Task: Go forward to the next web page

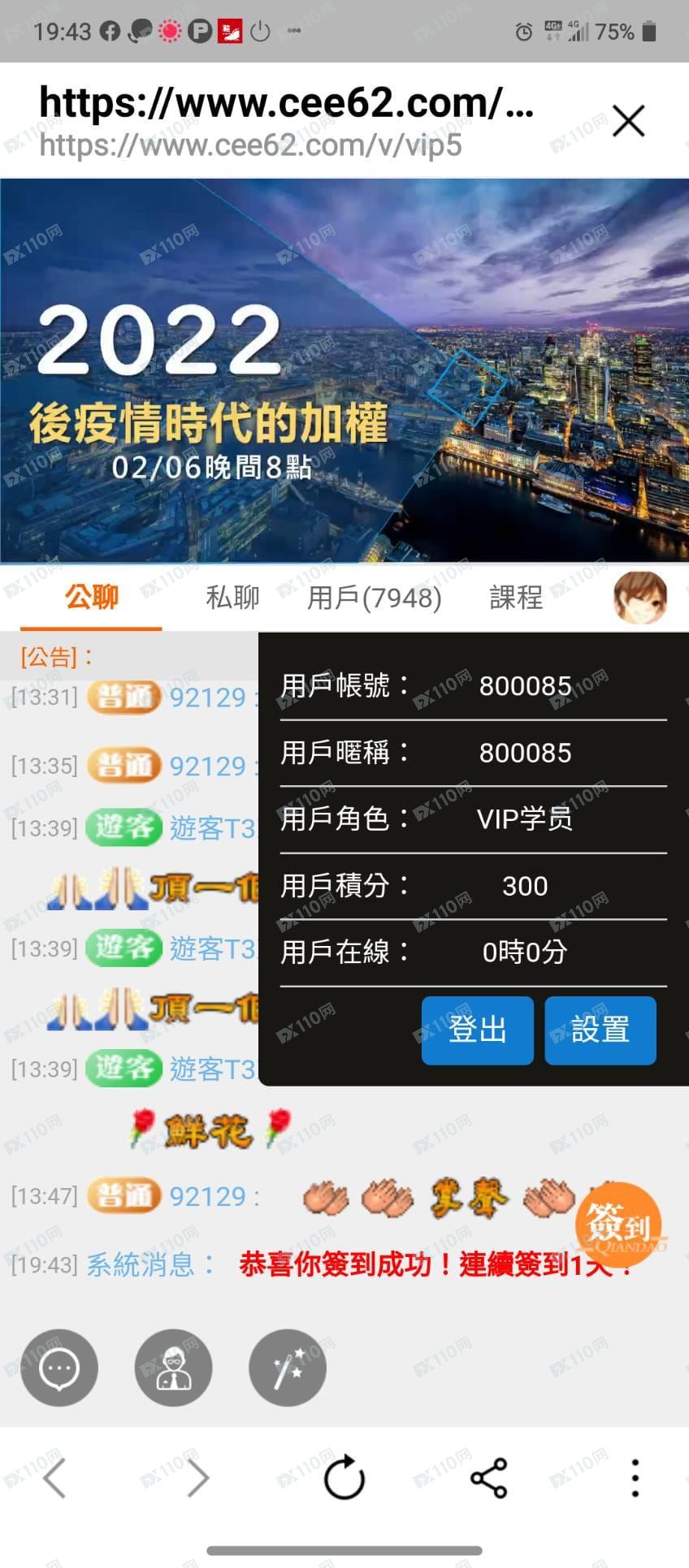Action: pos(197,1477)
